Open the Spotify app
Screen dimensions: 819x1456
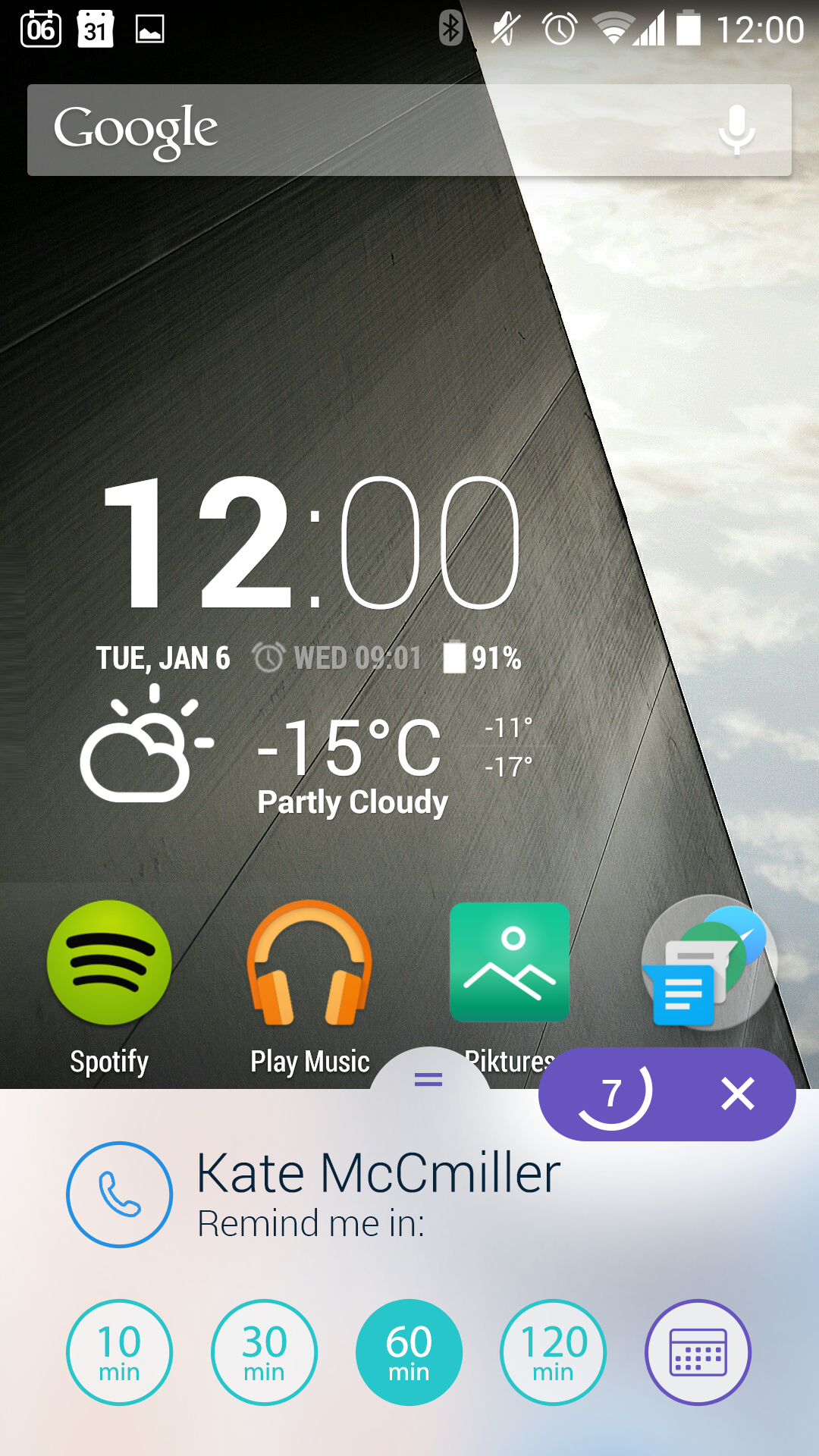click(x=109, y=963)
